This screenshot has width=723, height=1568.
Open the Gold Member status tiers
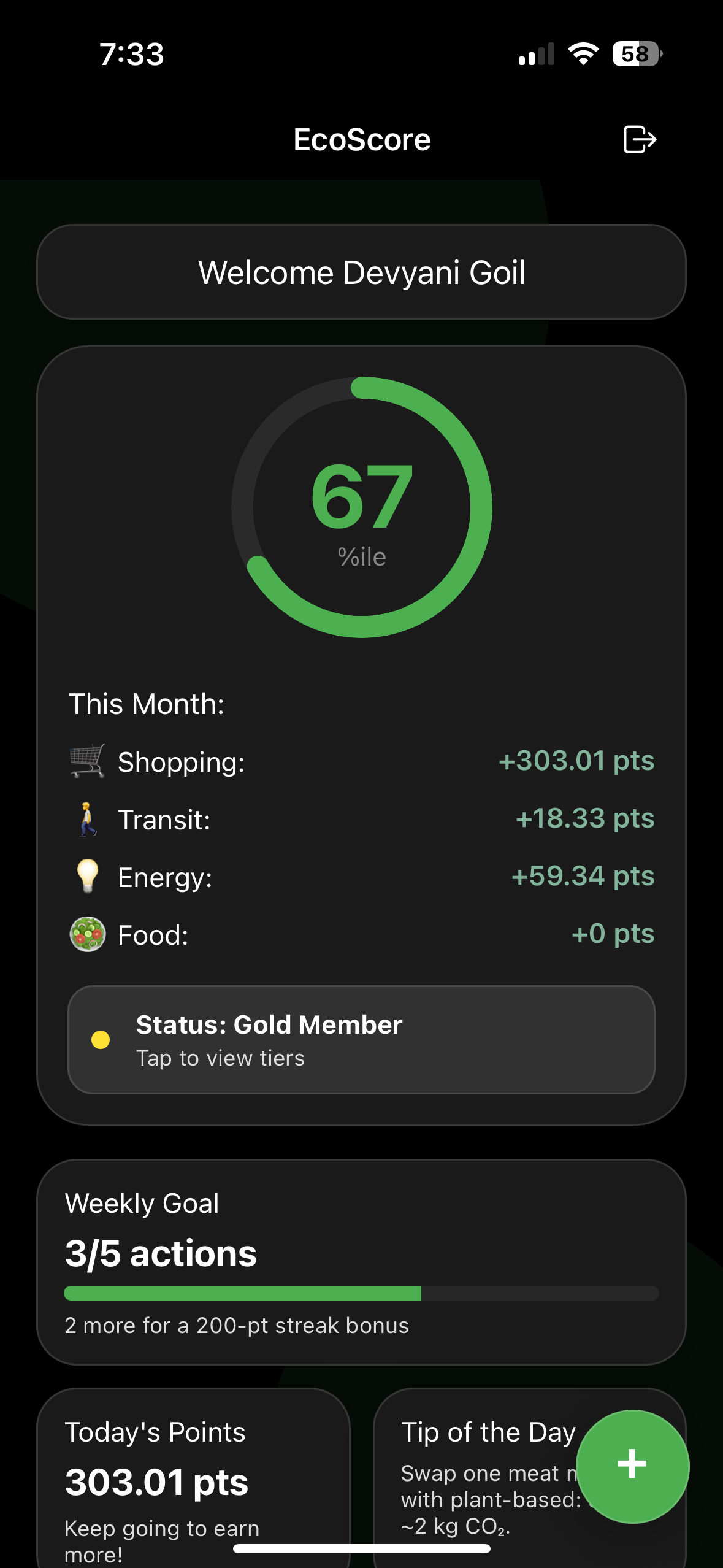[361, 1040]
